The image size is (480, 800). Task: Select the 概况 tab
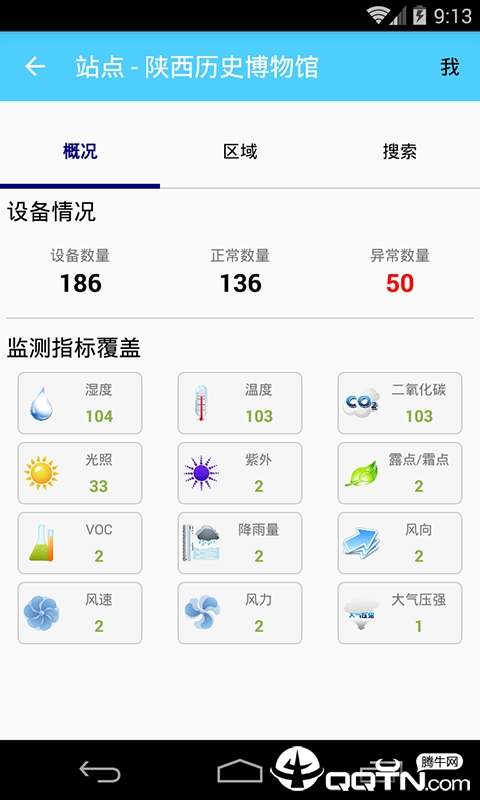[80, 152]
